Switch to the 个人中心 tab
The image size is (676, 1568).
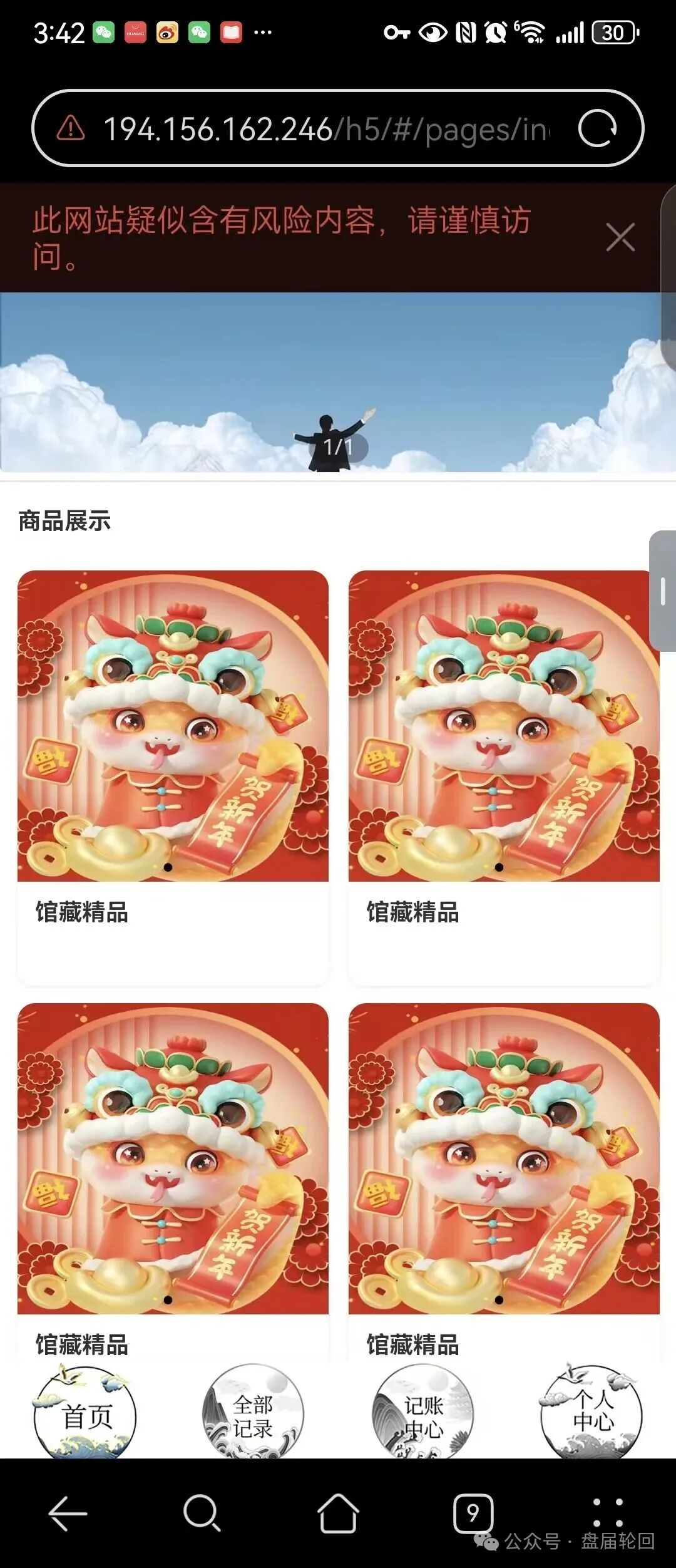coord(591,1415)
